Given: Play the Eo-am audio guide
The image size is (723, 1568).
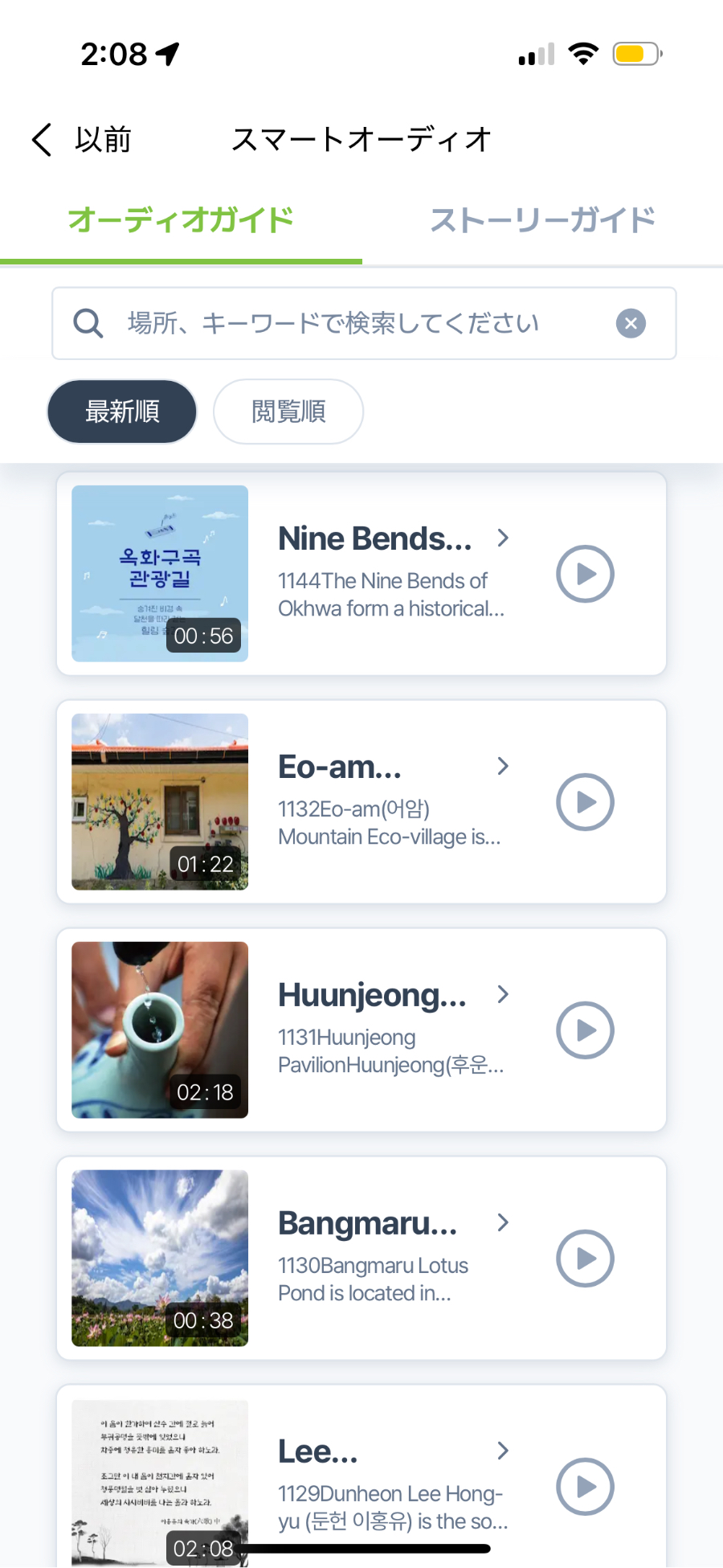Looking at the screenshot, I should [x=585, y=802].
